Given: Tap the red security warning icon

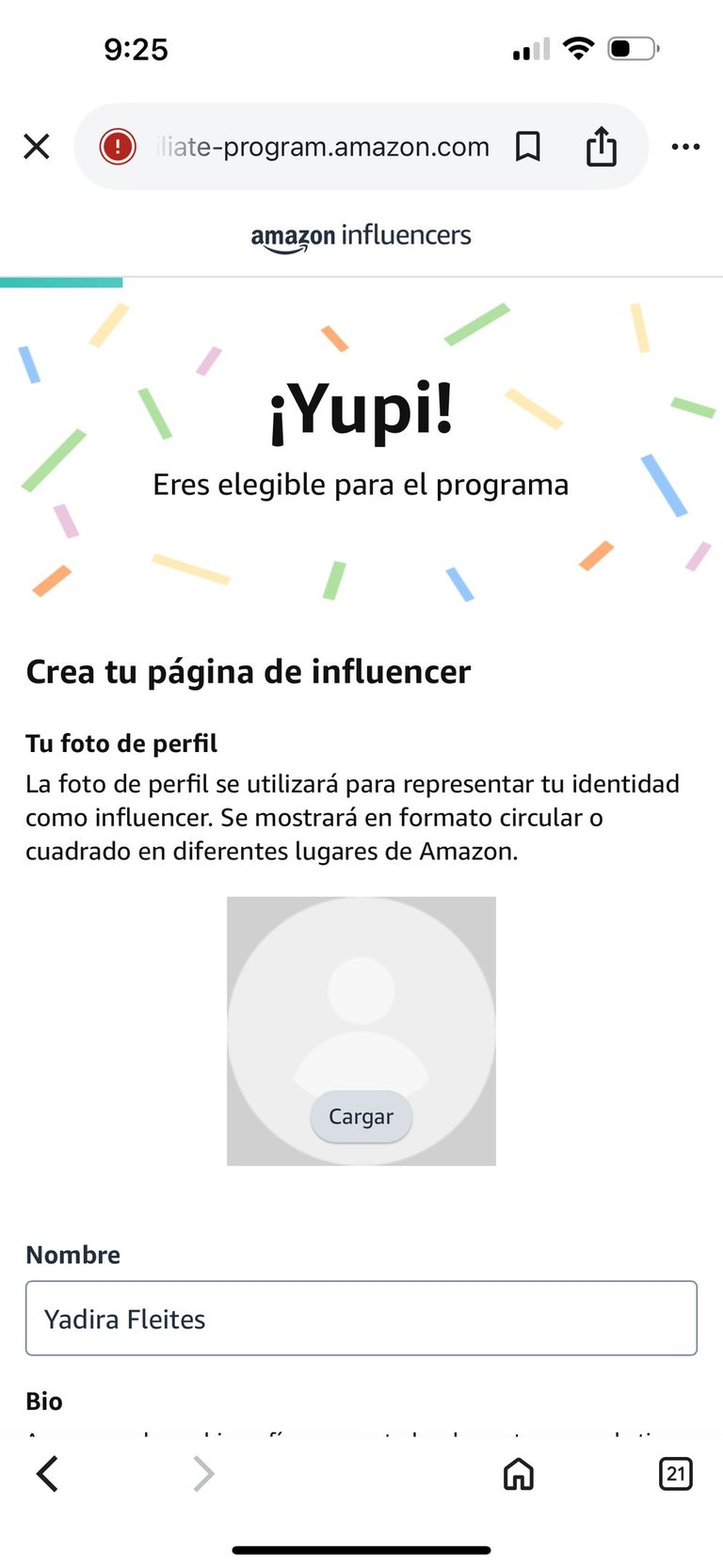Looking at the screenshot, I should (118, 147).
